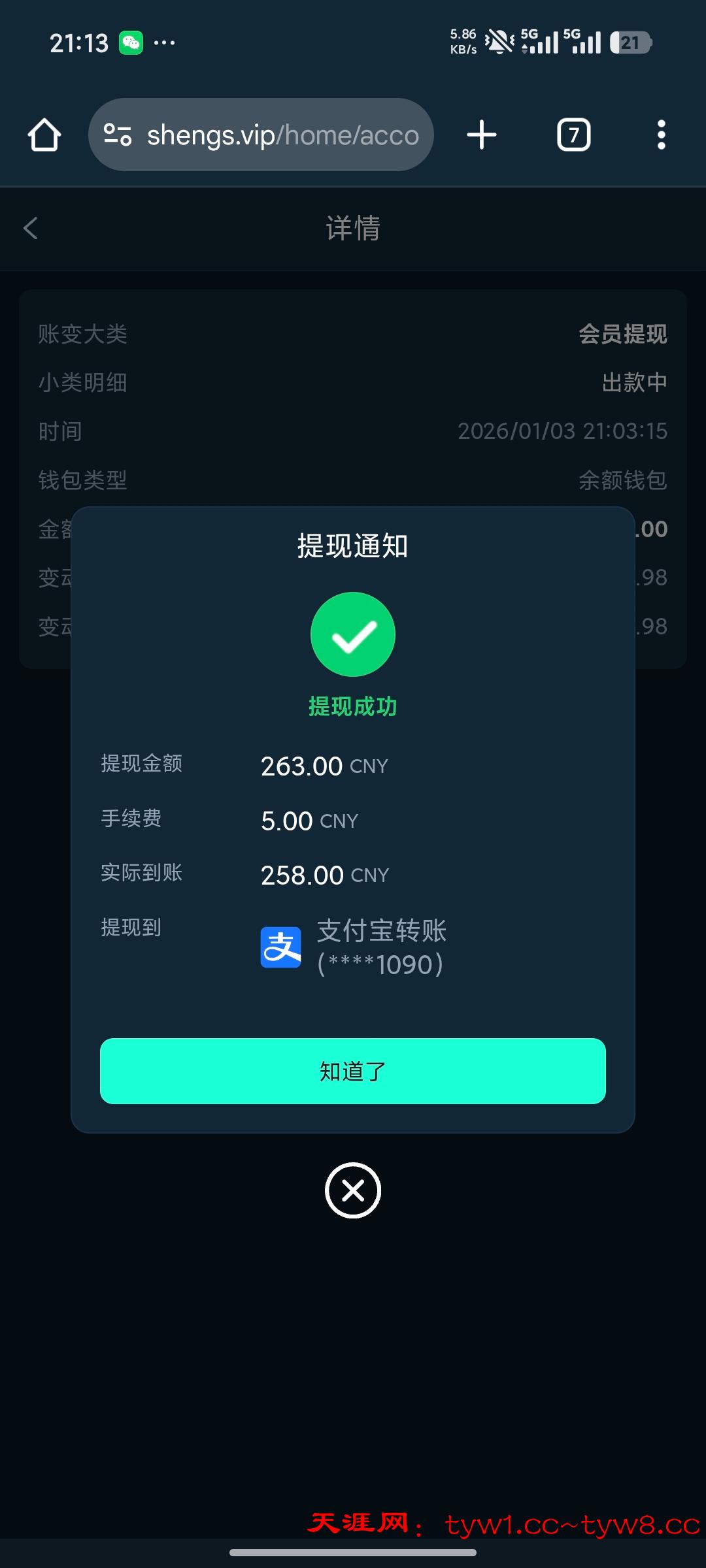Tap the 提现成功 status label

[x=352, y=706]
